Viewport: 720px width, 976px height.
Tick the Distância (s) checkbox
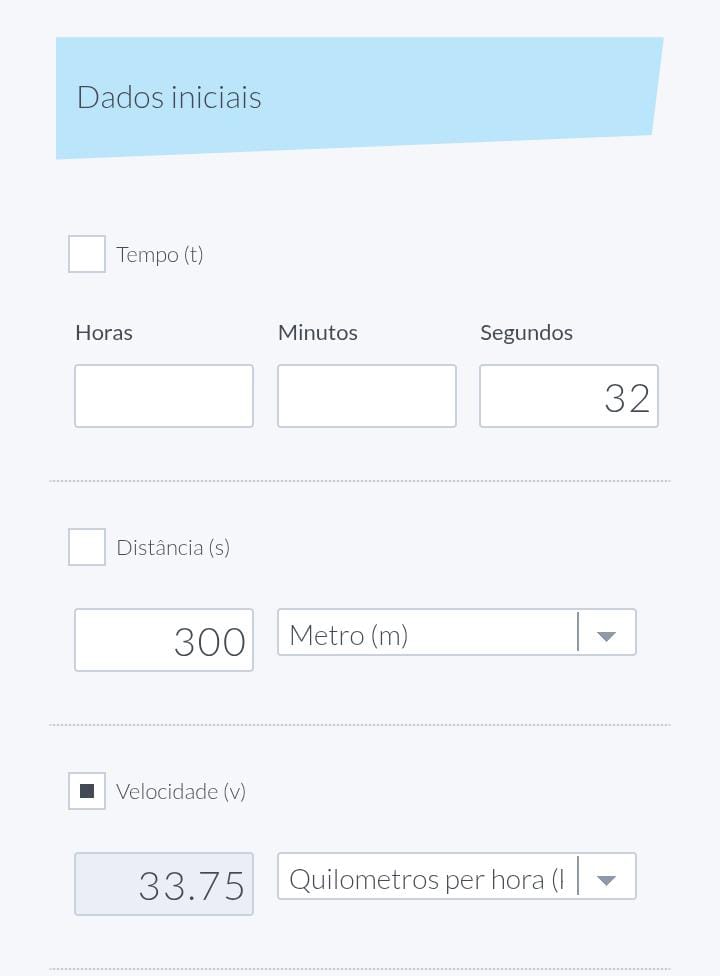click(x=87, y=547)
